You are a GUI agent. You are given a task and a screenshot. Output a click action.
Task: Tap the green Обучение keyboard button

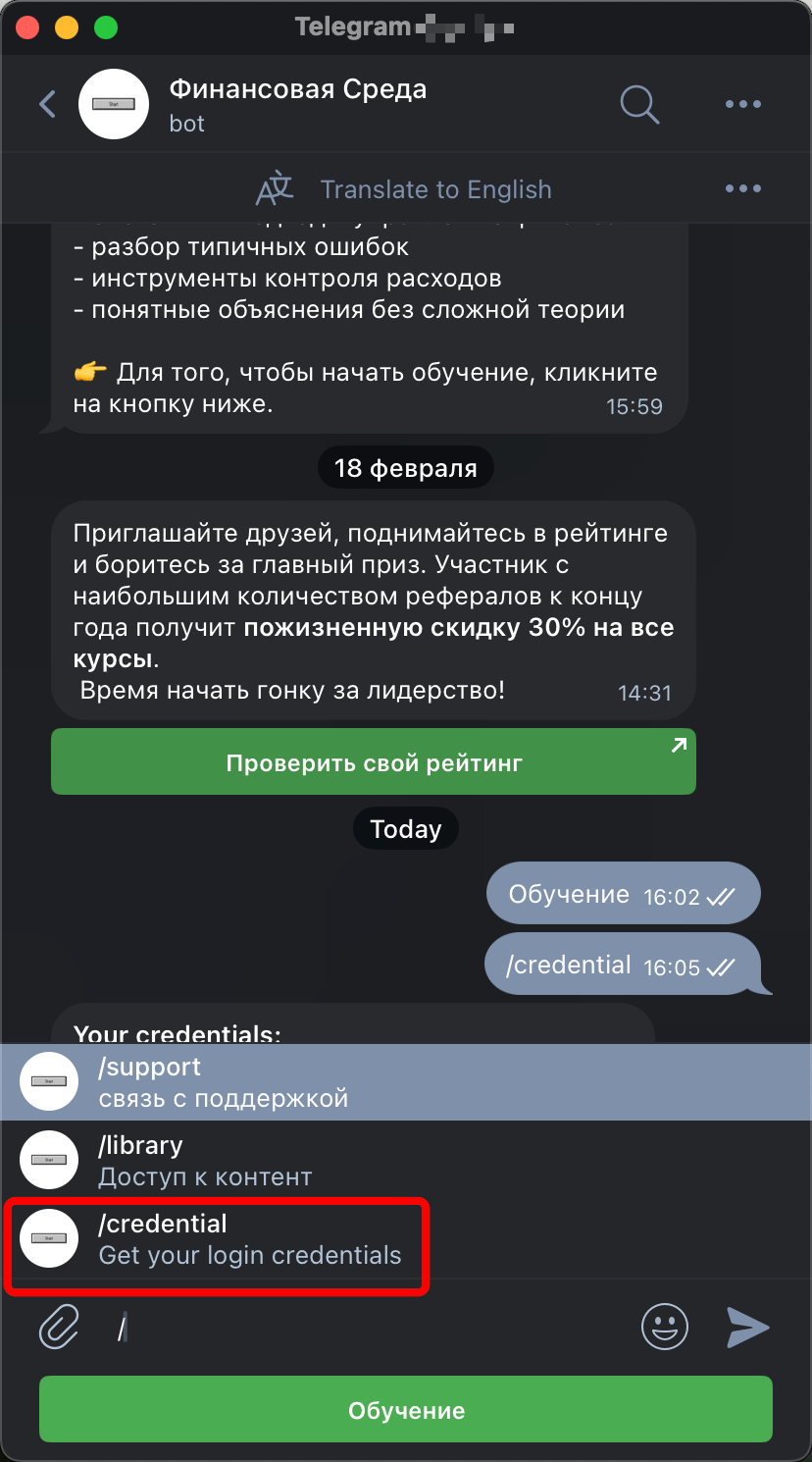(406, 1411)
